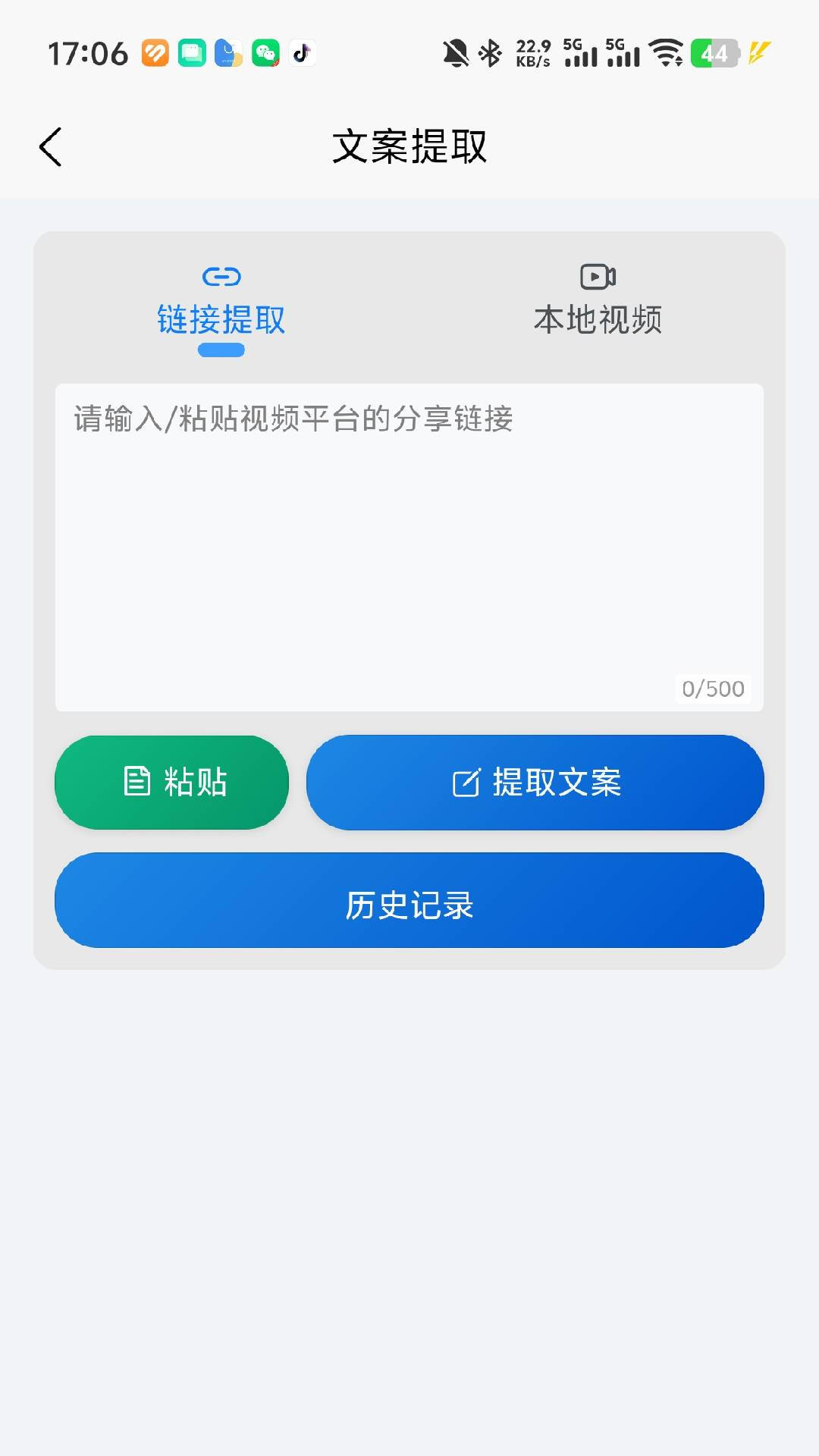Click the video camera icon above 本地视频
This screenshot has height=1456, width=819.
point(598,278)
